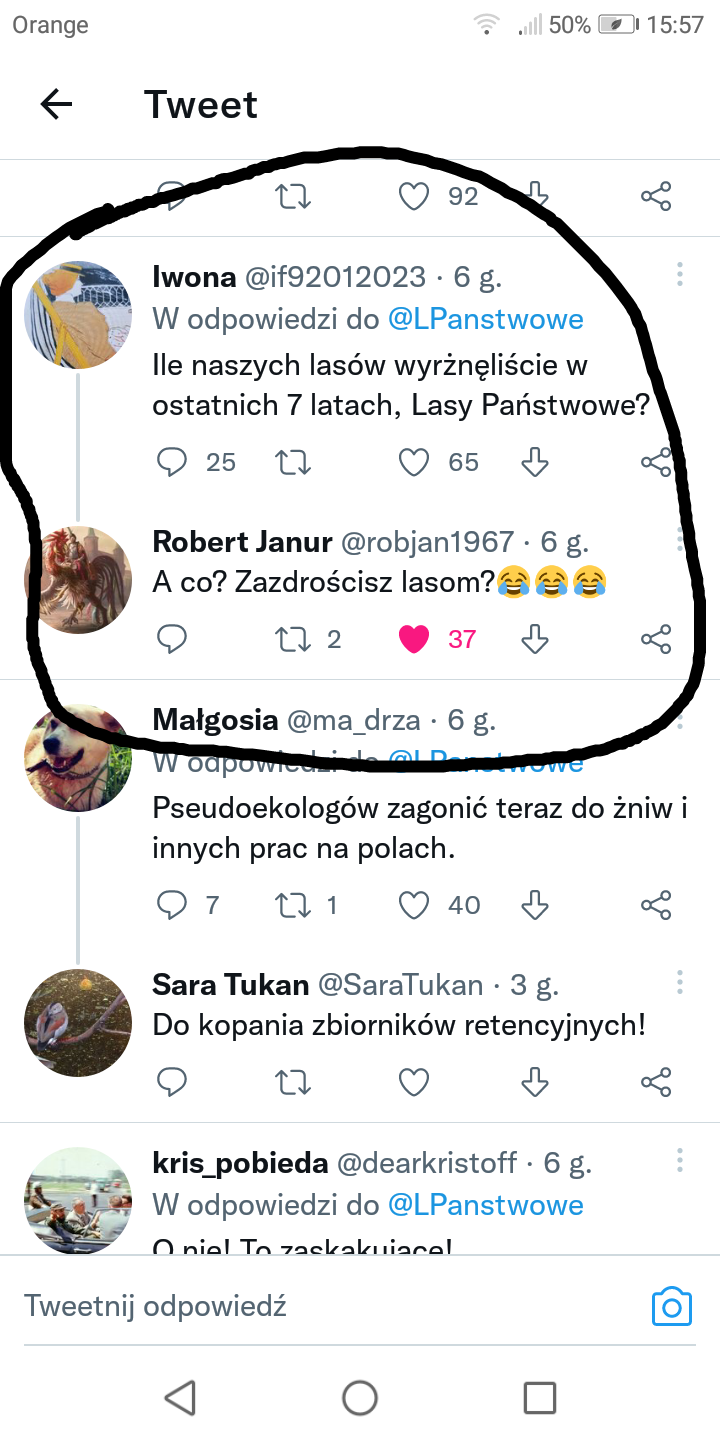Open Robert Janur's profile avatar
Image resolution: width=720 pixels, height=1440 pixels.
78,580
